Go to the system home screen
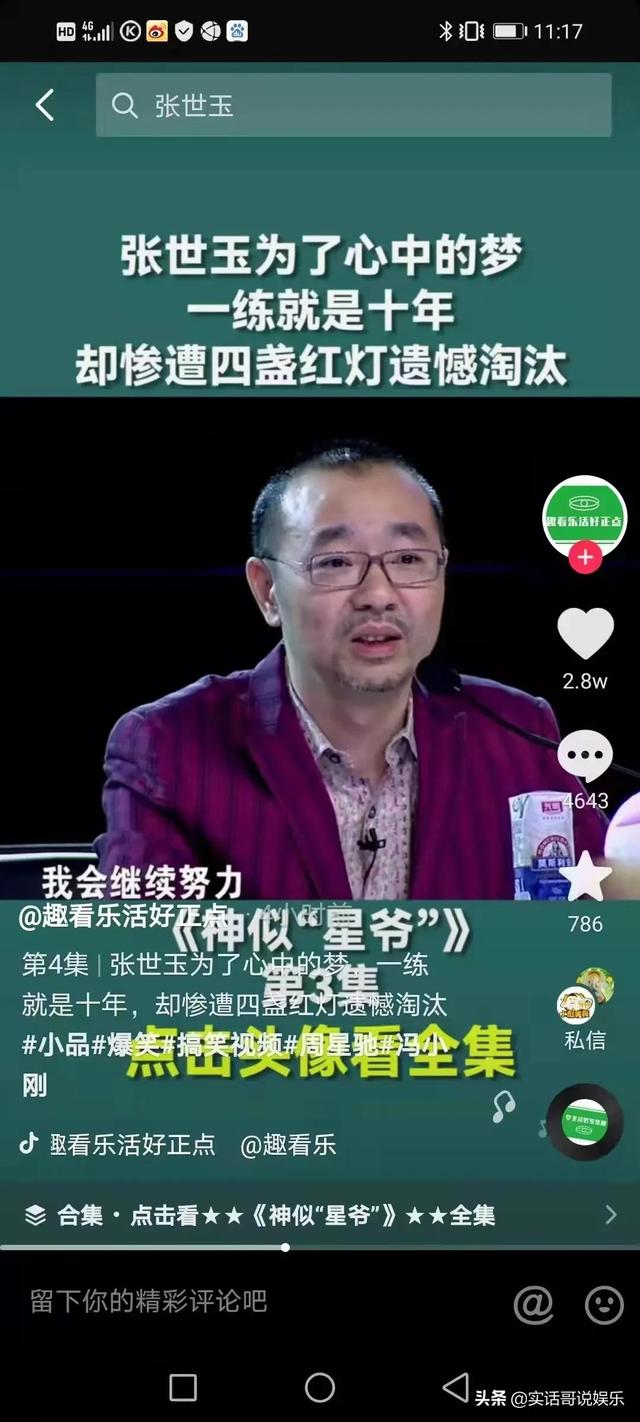 [x=320, y=1387]
